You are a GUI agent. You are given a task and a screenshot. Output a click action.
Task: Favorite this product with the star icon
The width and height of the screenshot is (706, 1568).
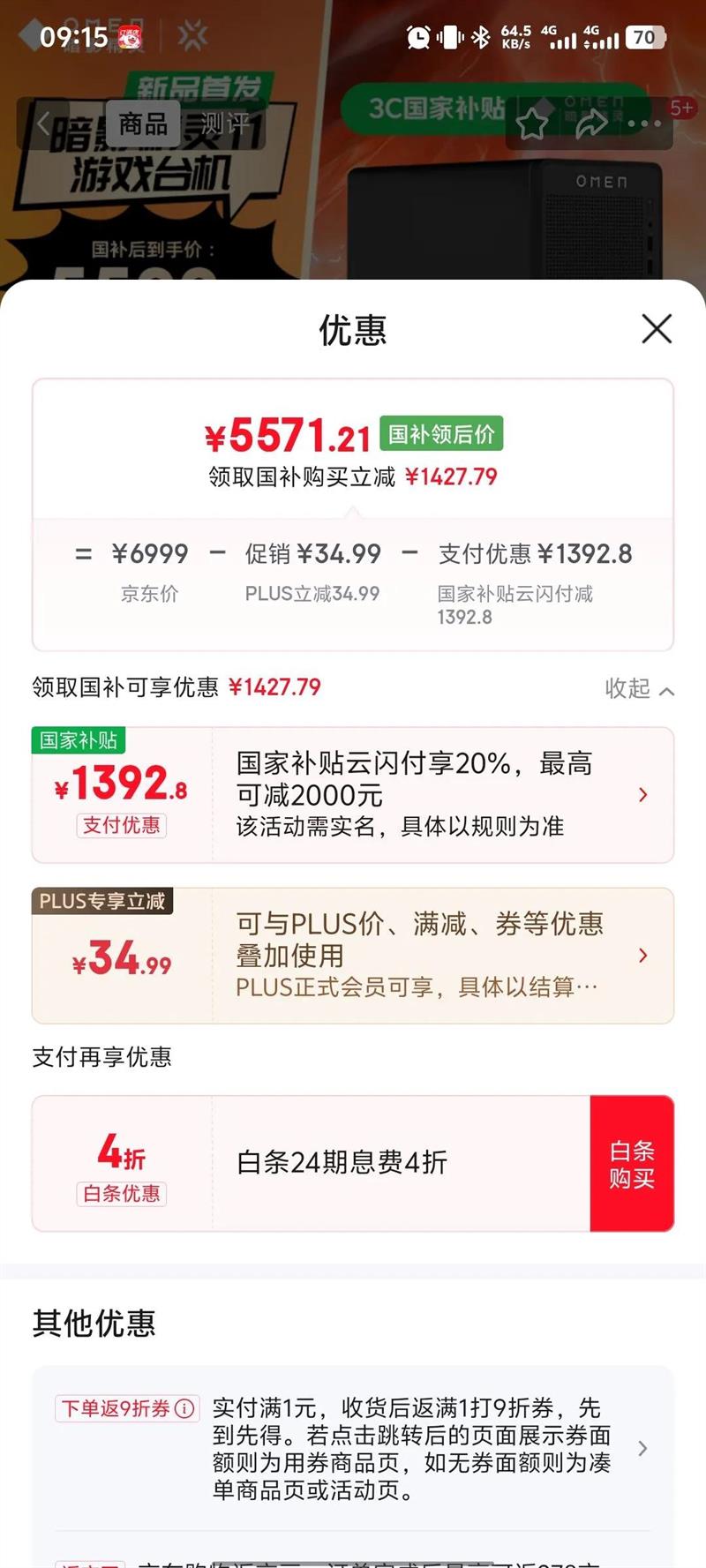(532, 124)
